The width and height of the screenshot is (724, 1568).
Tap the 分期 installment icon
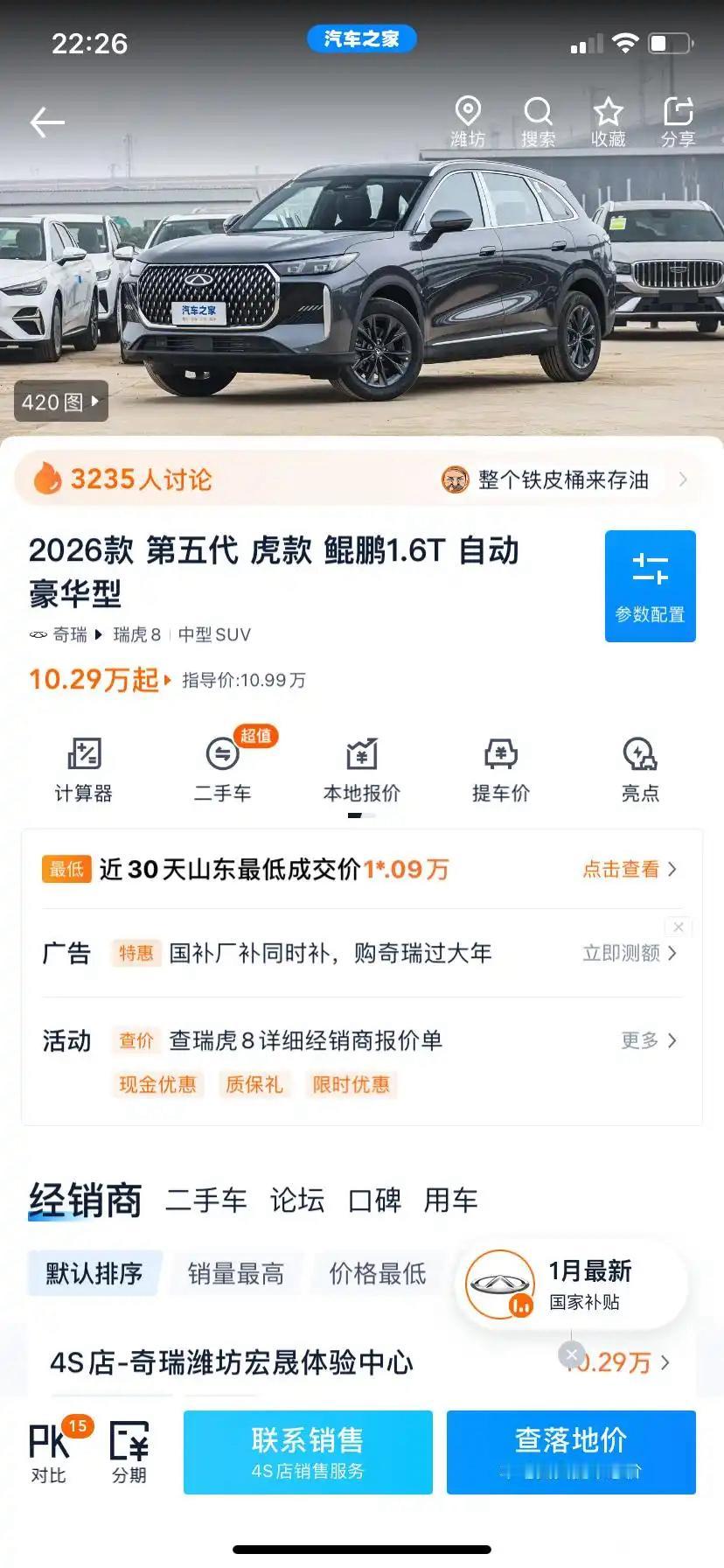[x=128, y=1448]
